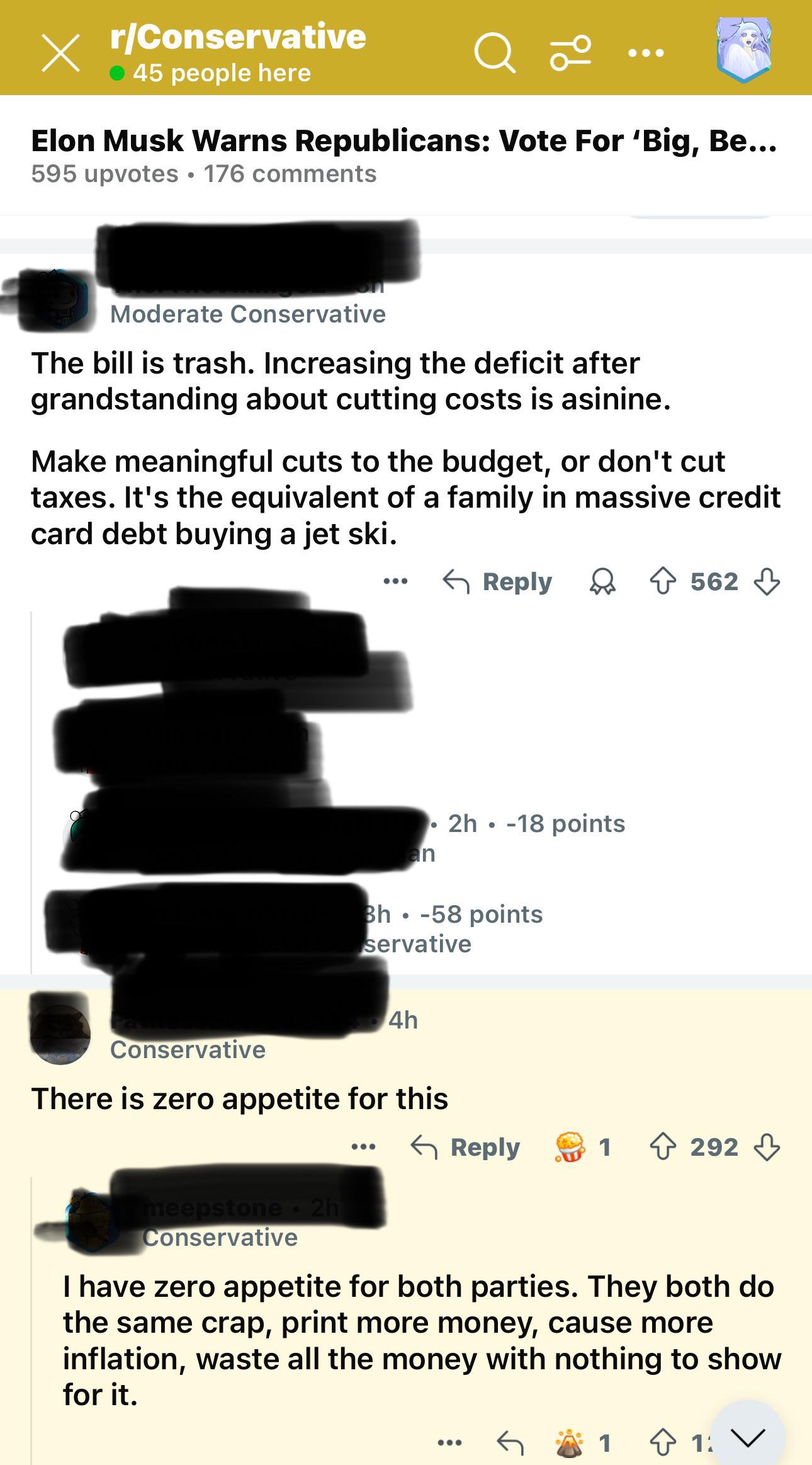Open search in the top bar
812x1465 pixels.
tap(495, 54)
